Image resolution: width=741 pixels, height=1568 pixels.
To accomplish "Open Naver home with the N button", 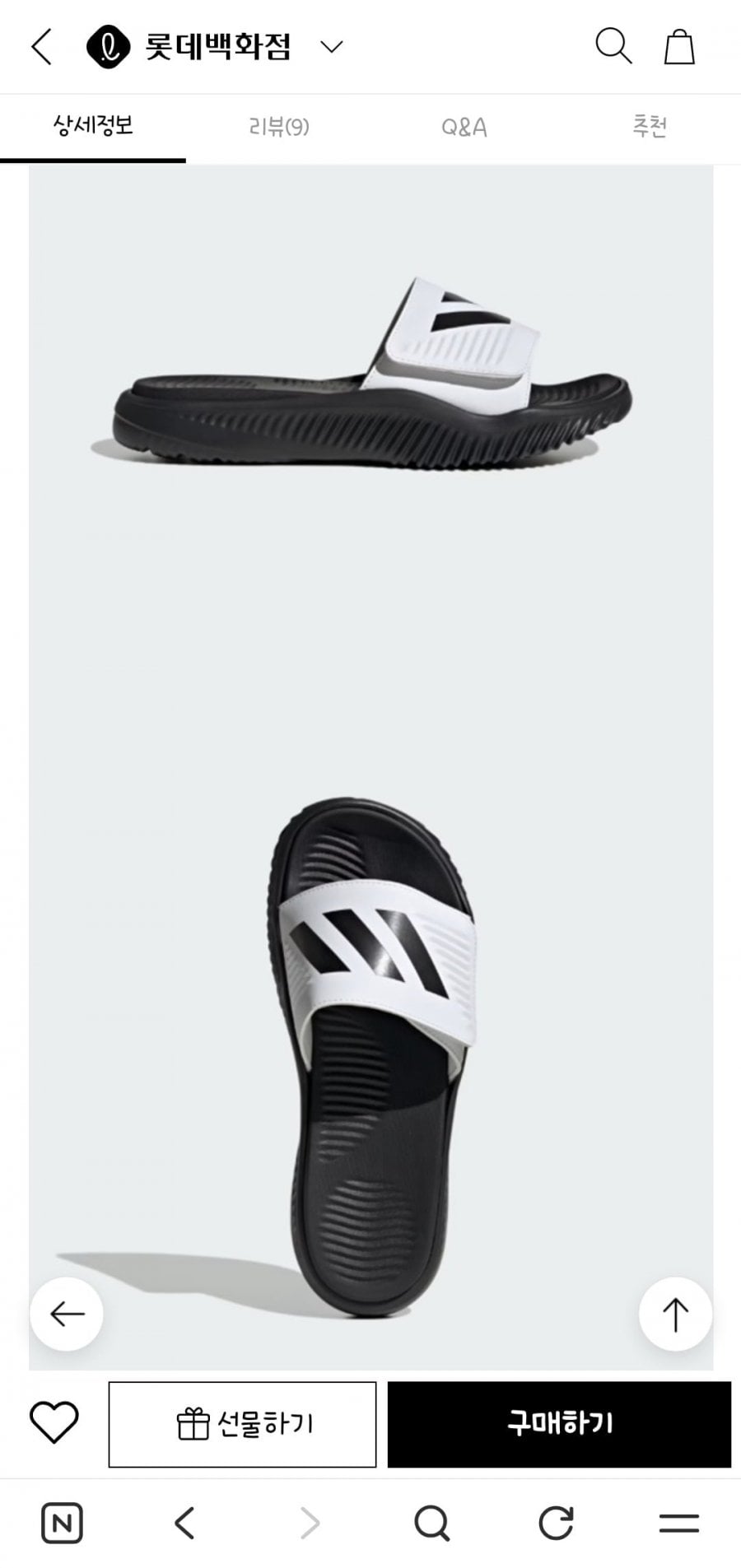I will (62, 1523).
